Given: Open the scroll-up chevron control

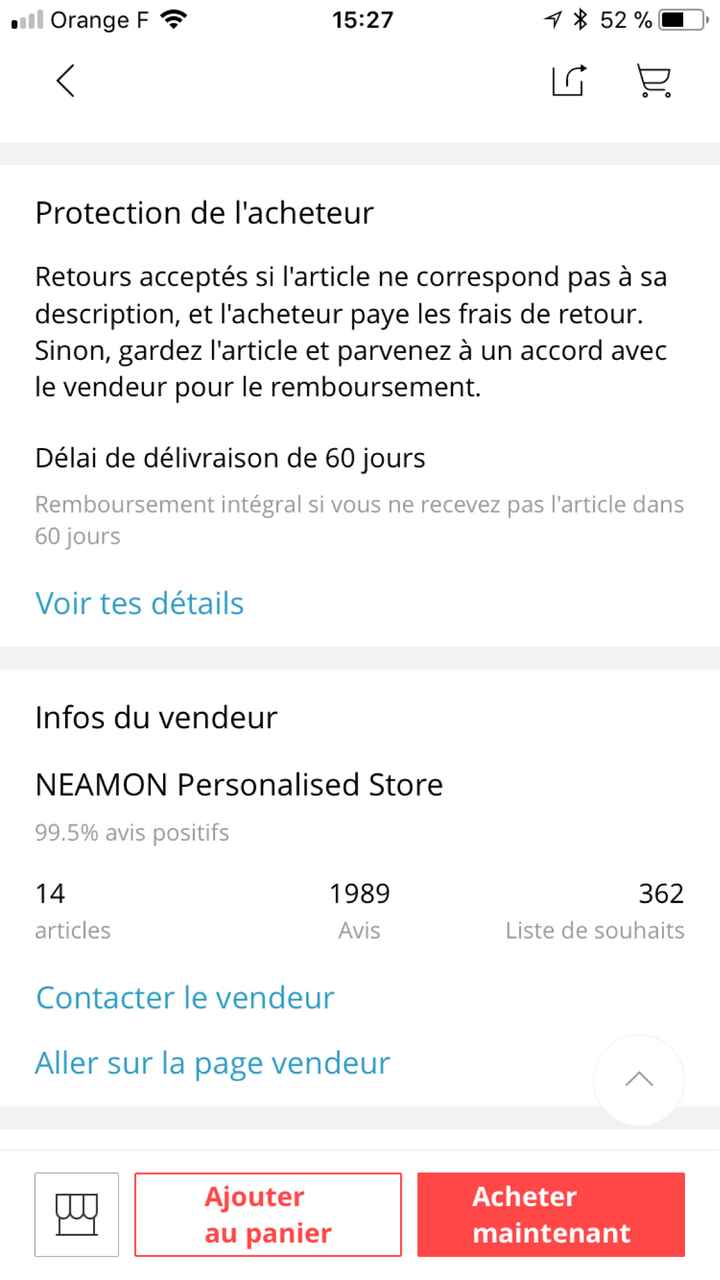Looking at the screenshot, I should [x=638, y=1080].
